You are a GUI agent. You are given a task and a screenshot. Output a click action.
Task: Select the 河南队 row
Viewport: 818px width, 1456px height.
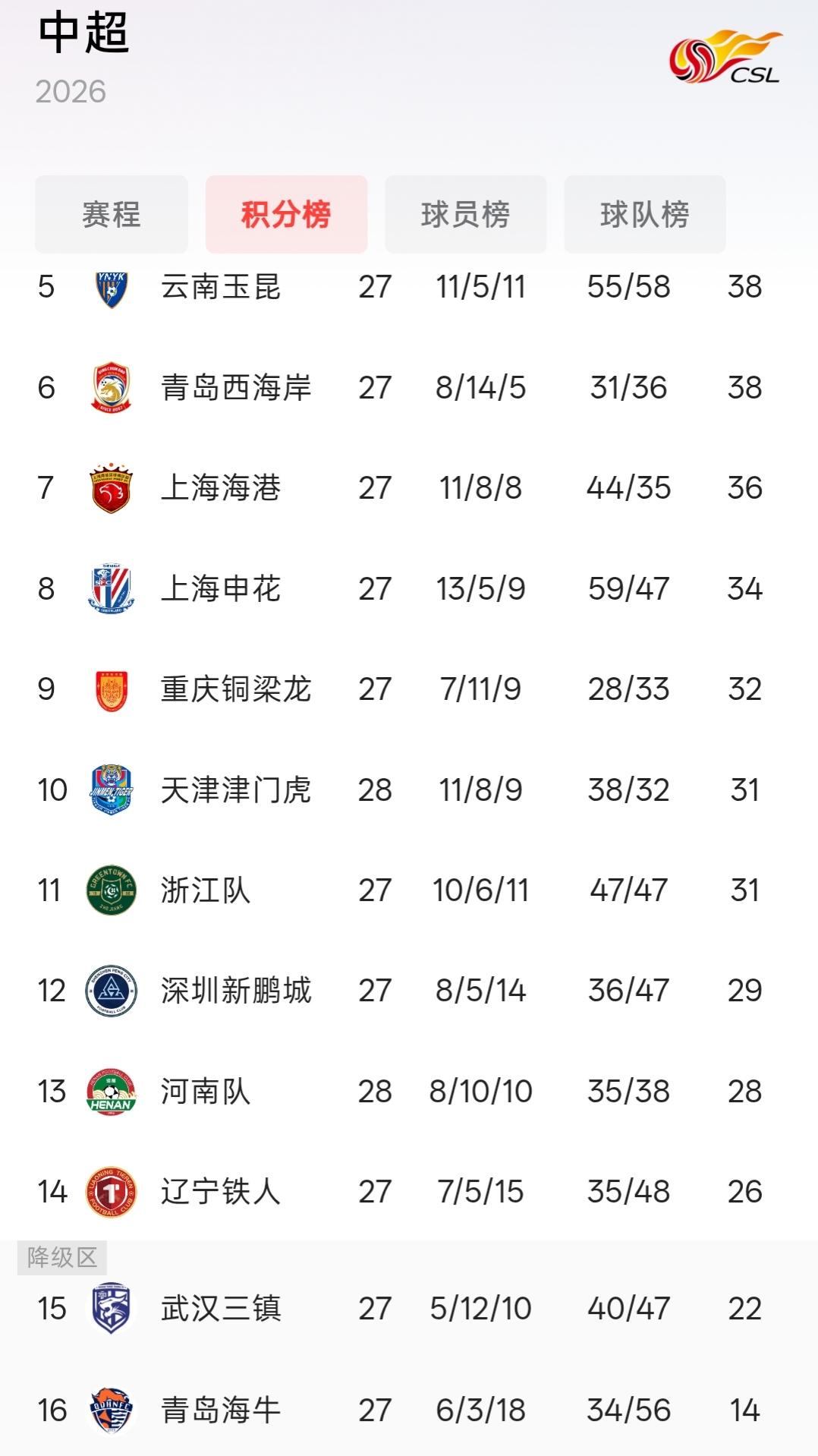coord(409,1091)
